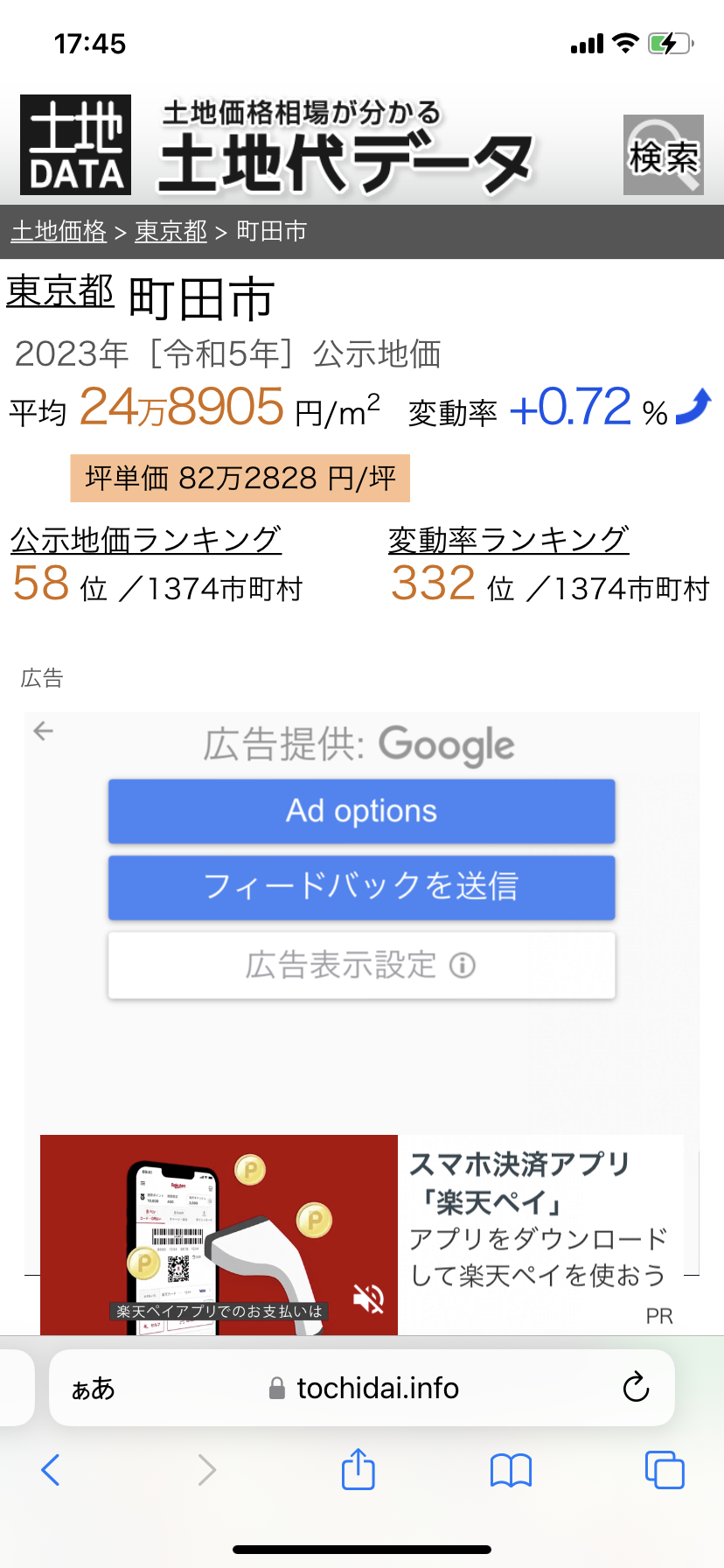Open the bookmarks book icon

pyautogui.click(x=511, y=1470)
